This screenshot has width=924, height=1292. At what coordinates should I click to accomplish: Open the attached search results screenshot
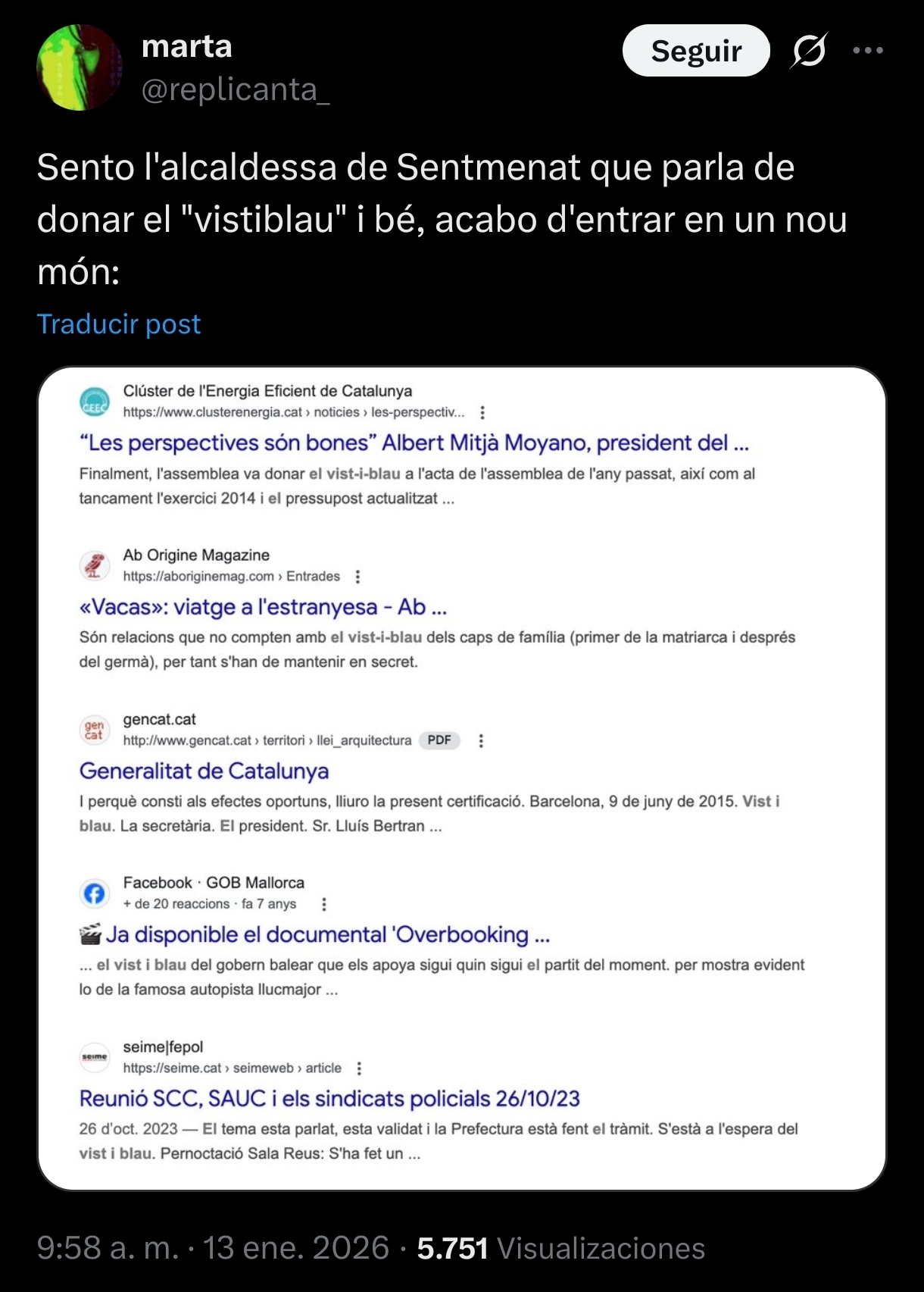pyautogui.click(x=461, y=778)
